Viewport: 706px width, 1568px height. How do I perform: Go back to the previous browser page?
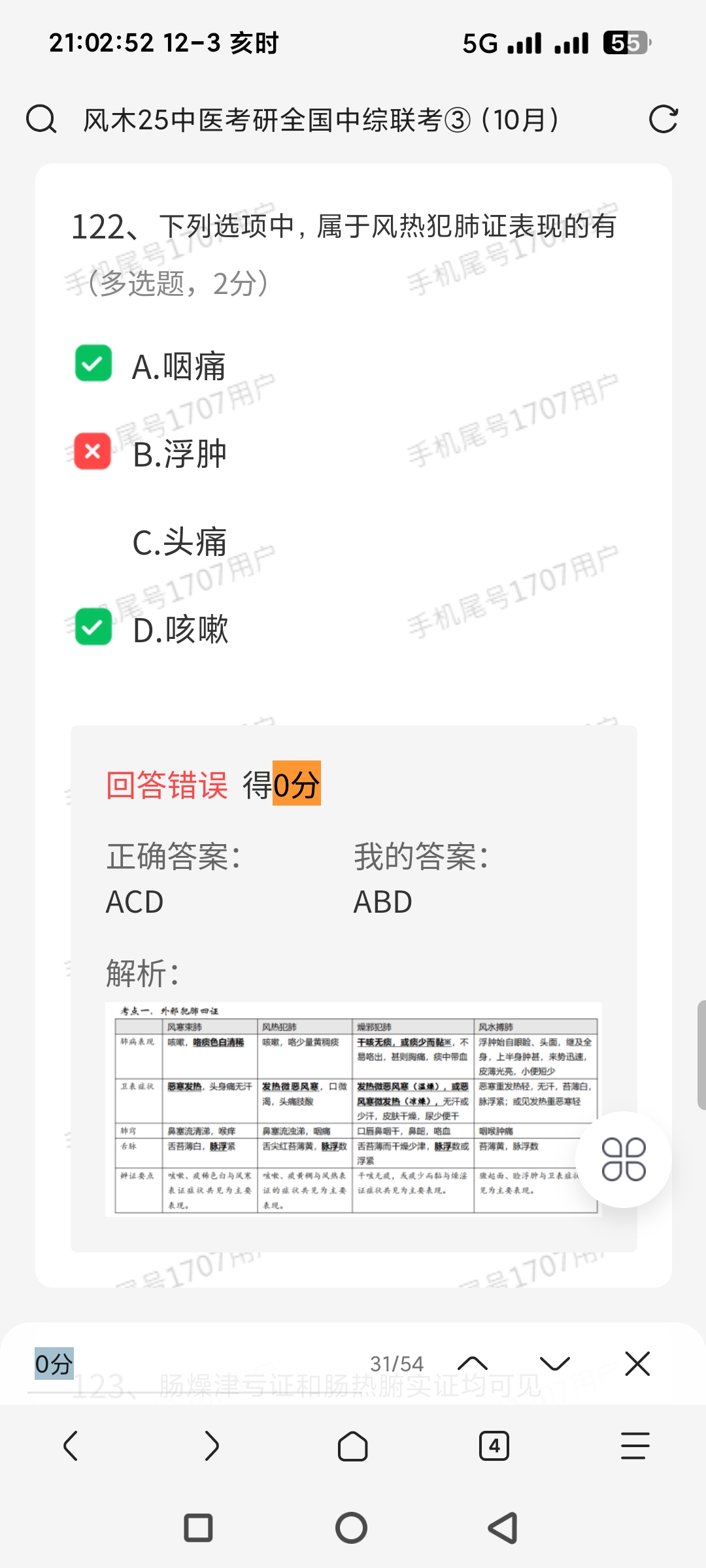point(71,1446)
